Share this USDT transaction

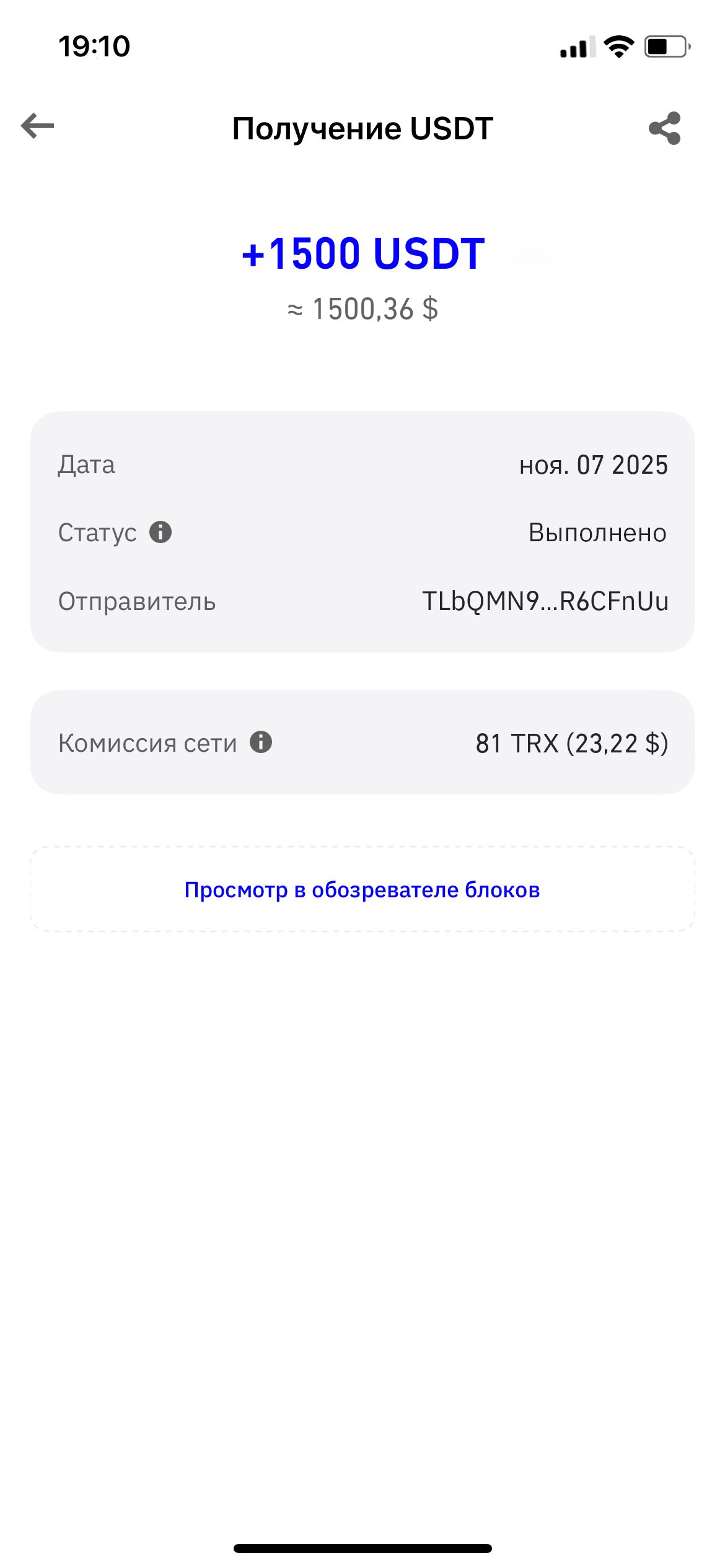coord(665,128)
